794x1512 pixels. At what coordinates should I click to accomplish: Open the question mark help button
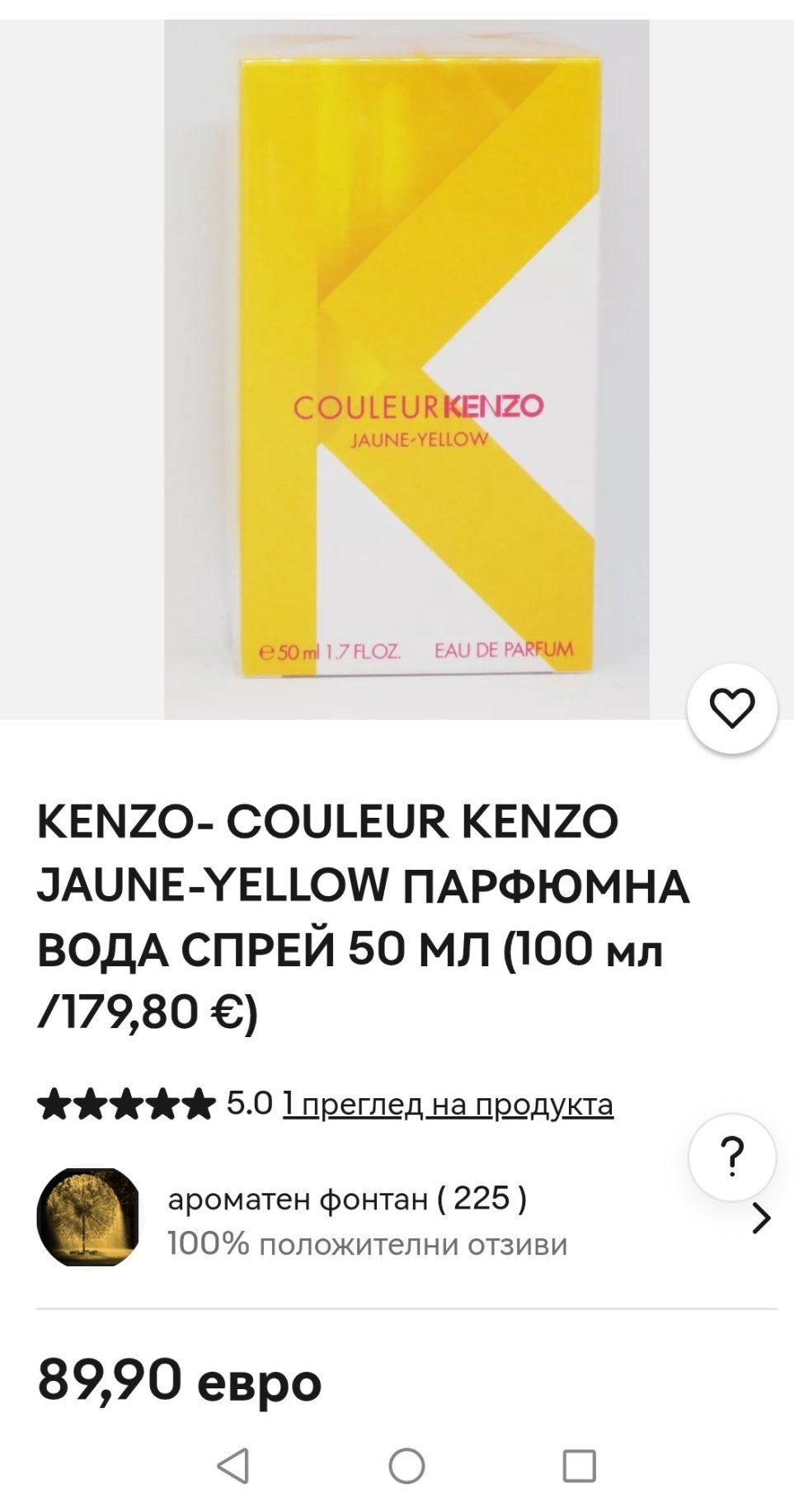(x=732, y=1157)
